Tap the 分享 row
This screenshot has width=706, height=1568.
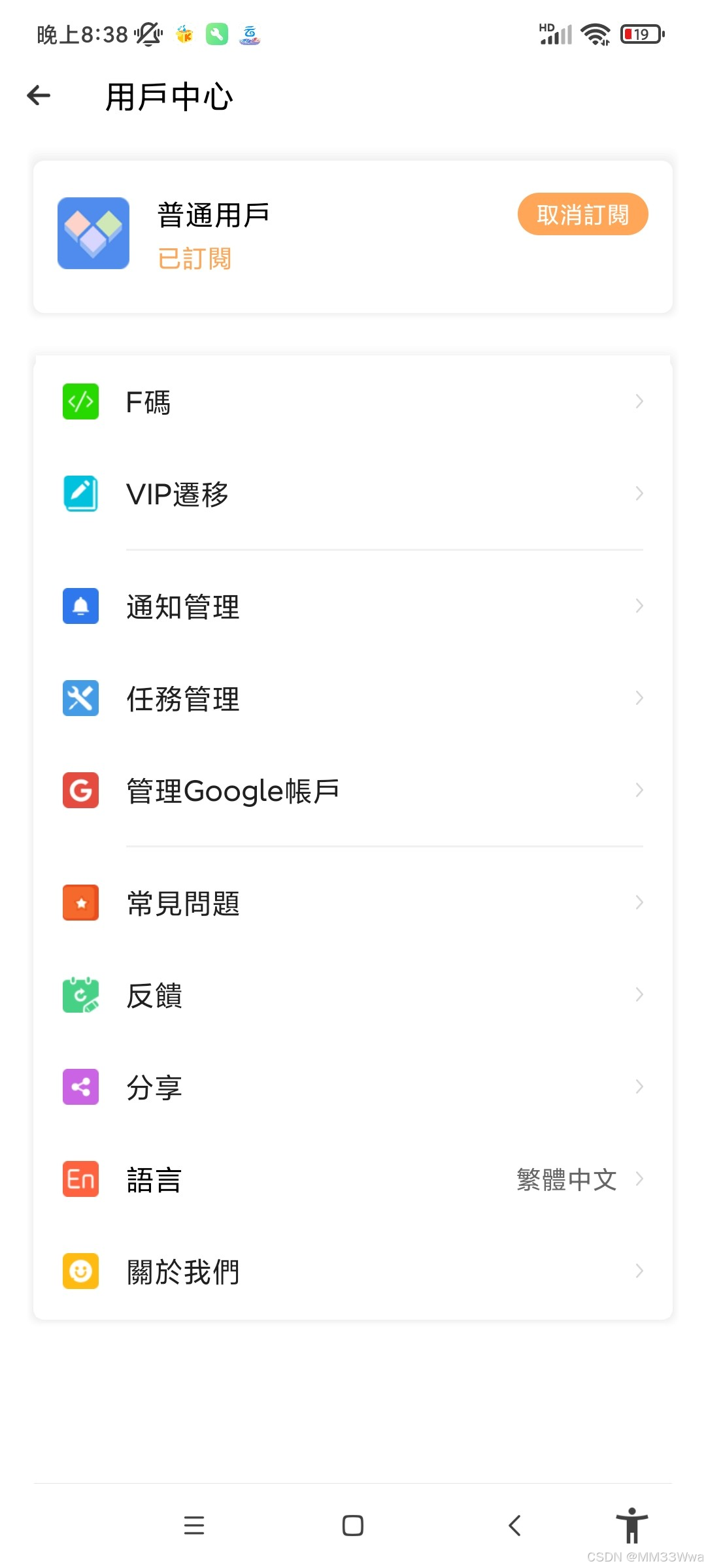353,1087
